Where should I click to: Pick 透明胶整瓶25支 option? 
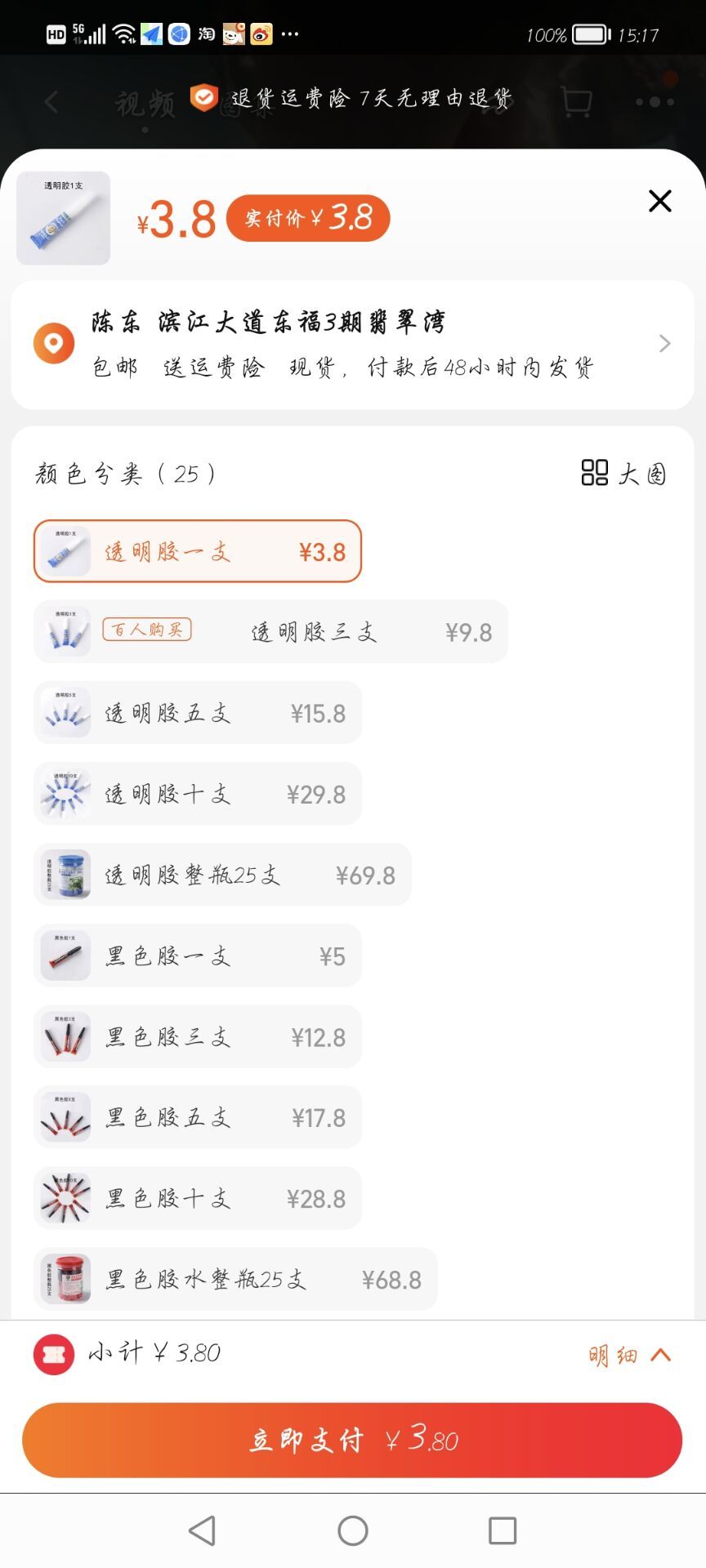point(222,875)
